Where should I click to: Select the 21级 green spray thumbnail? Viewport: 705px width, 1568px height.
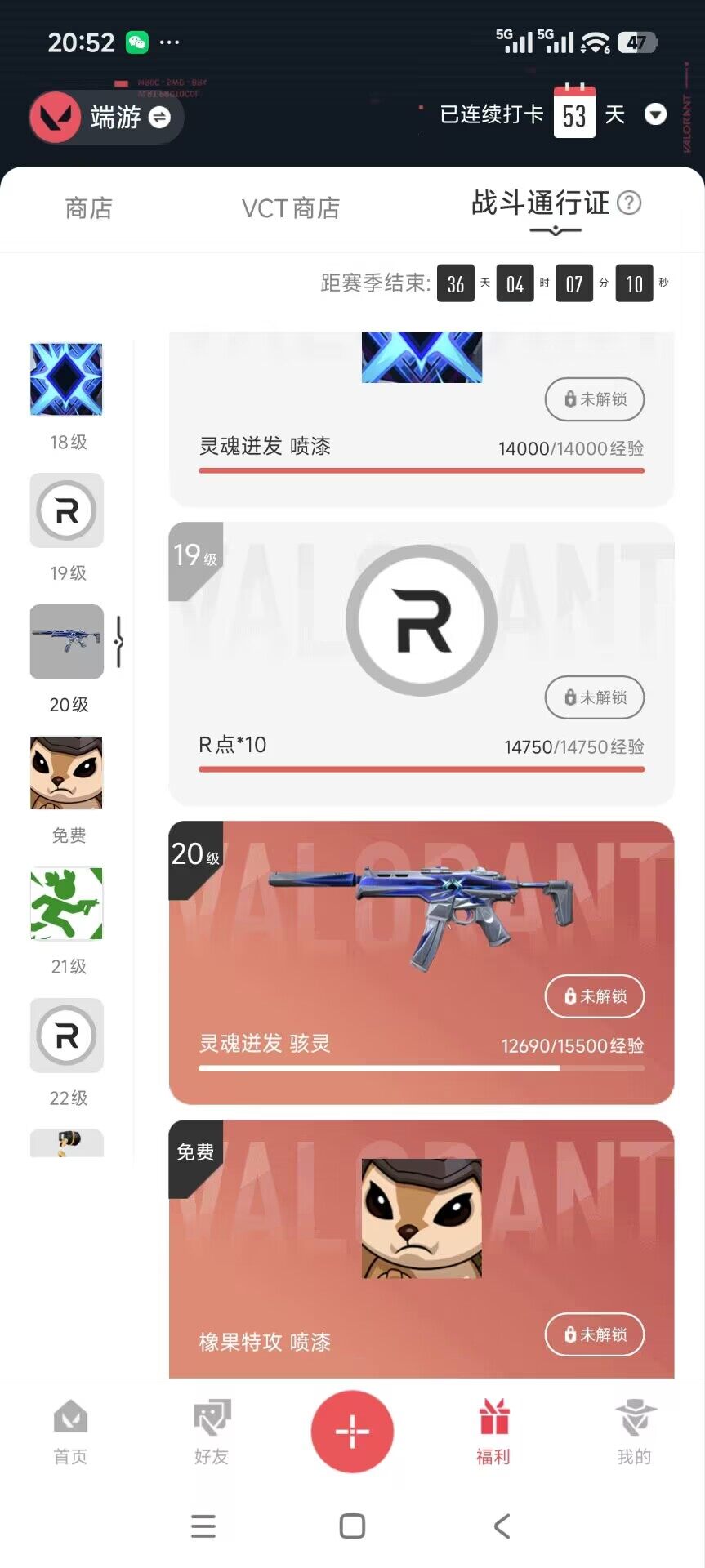point(67,904)
